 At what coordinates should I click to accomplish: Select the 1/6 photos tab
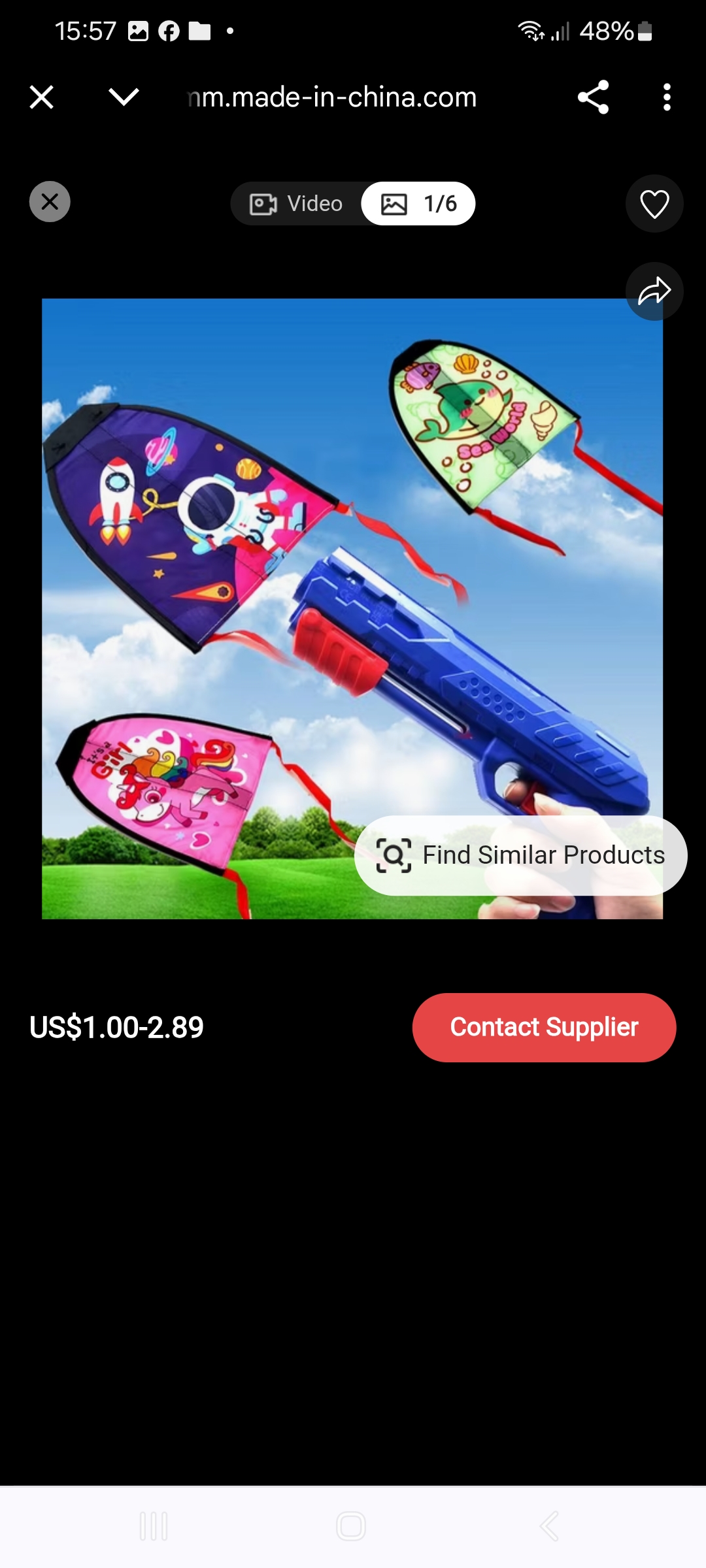tap(418, 204)
